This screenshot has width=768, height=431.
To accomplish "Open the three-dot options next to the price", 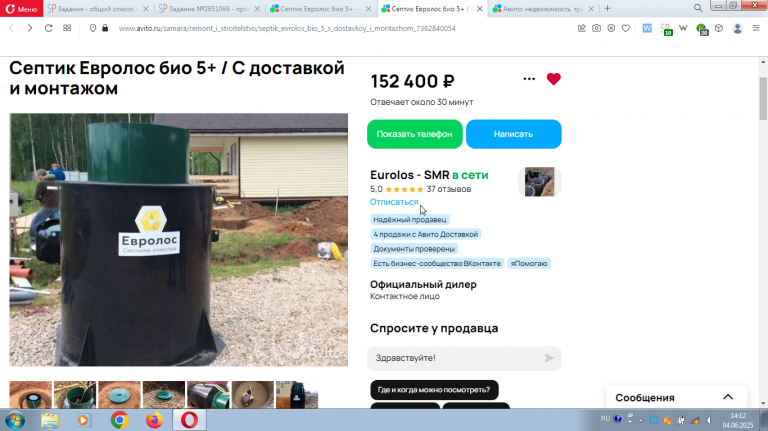I will click(529, 79).
